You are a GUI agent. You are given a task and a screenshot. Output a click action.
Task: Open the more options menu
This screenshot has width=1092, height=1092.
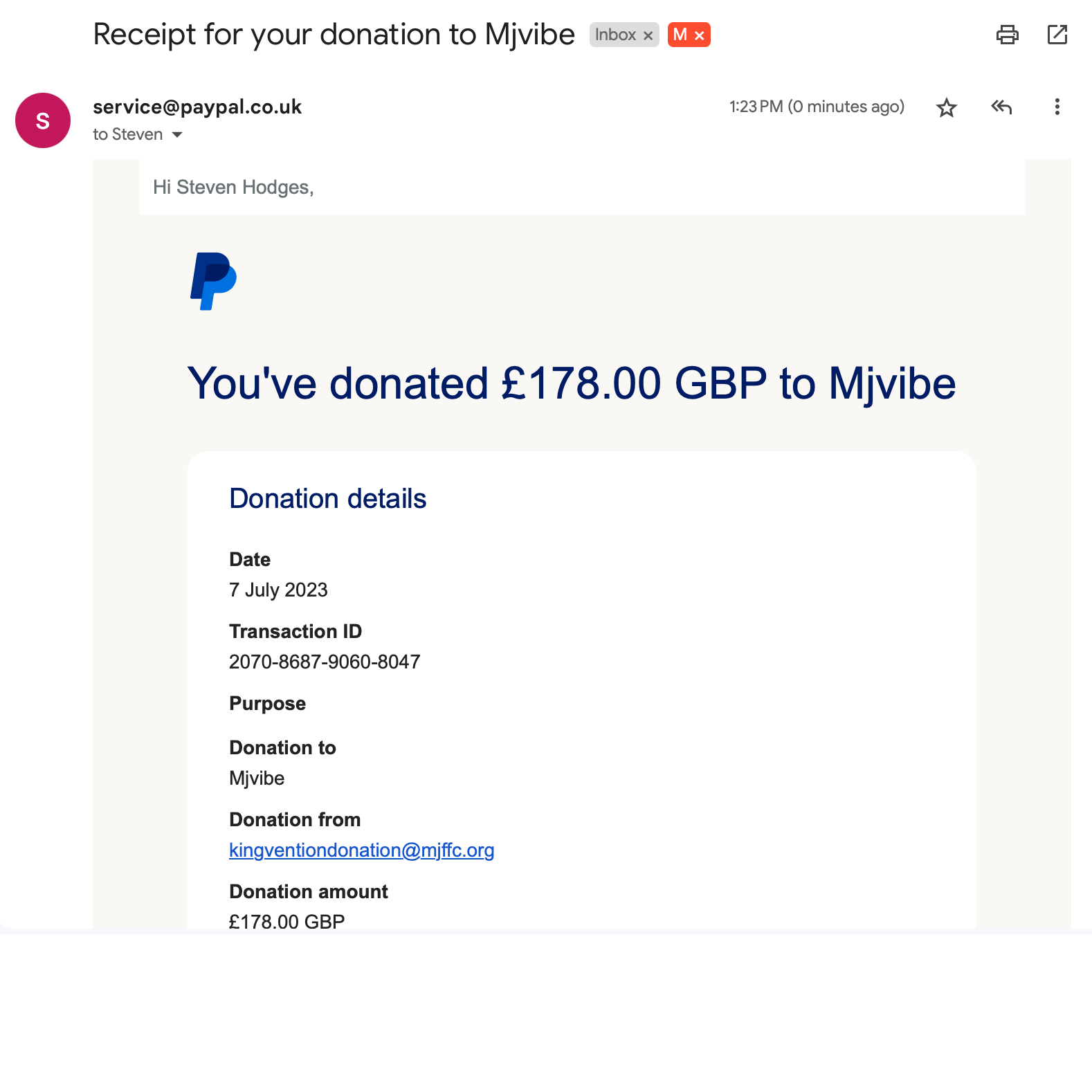(1057, 107)
